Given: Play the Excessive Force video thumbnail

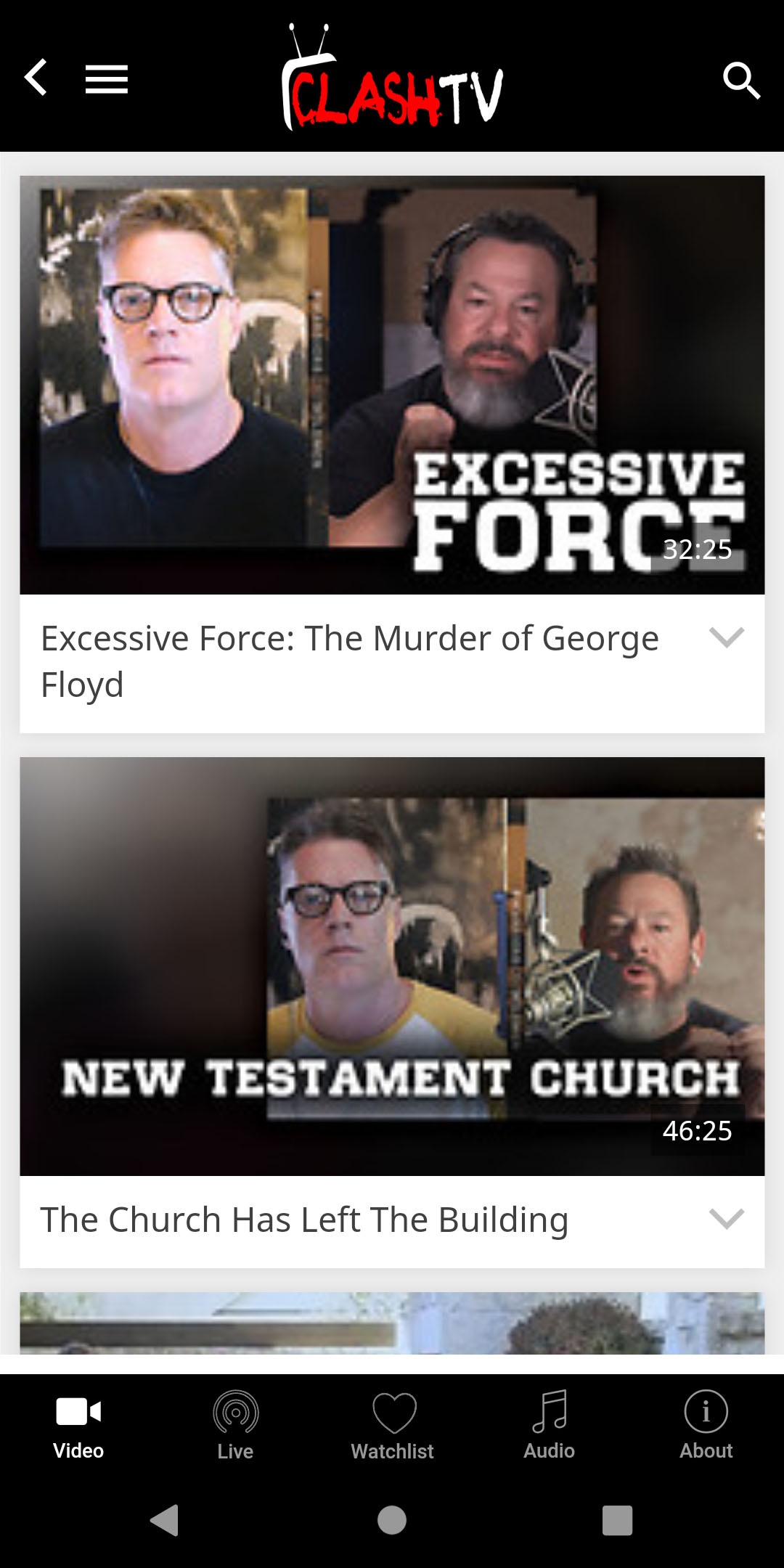Looking at the screenshot, I should coord(392,385).
